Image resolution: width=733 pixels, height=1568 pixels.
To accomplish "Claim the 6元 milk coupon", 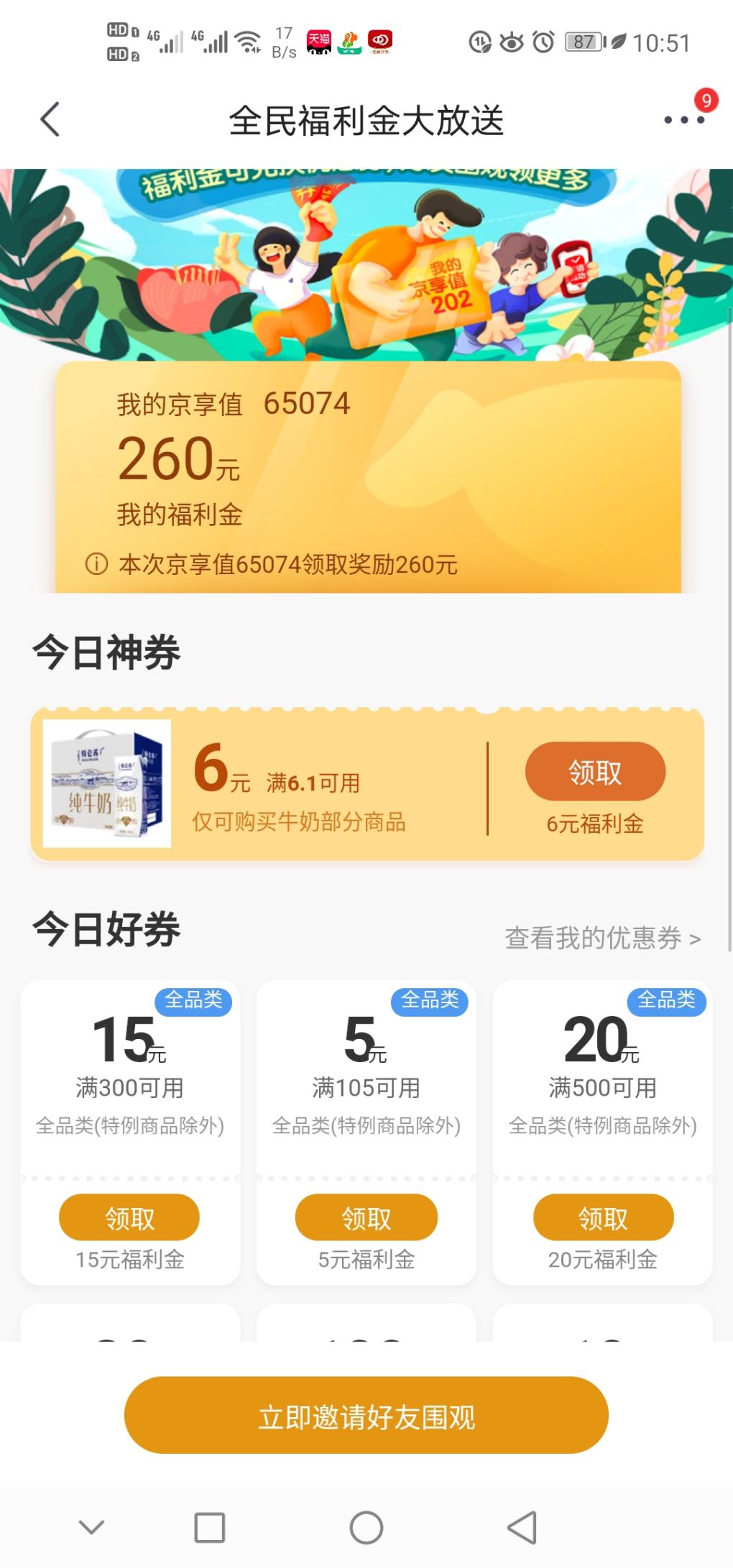I will pos(595,772).
